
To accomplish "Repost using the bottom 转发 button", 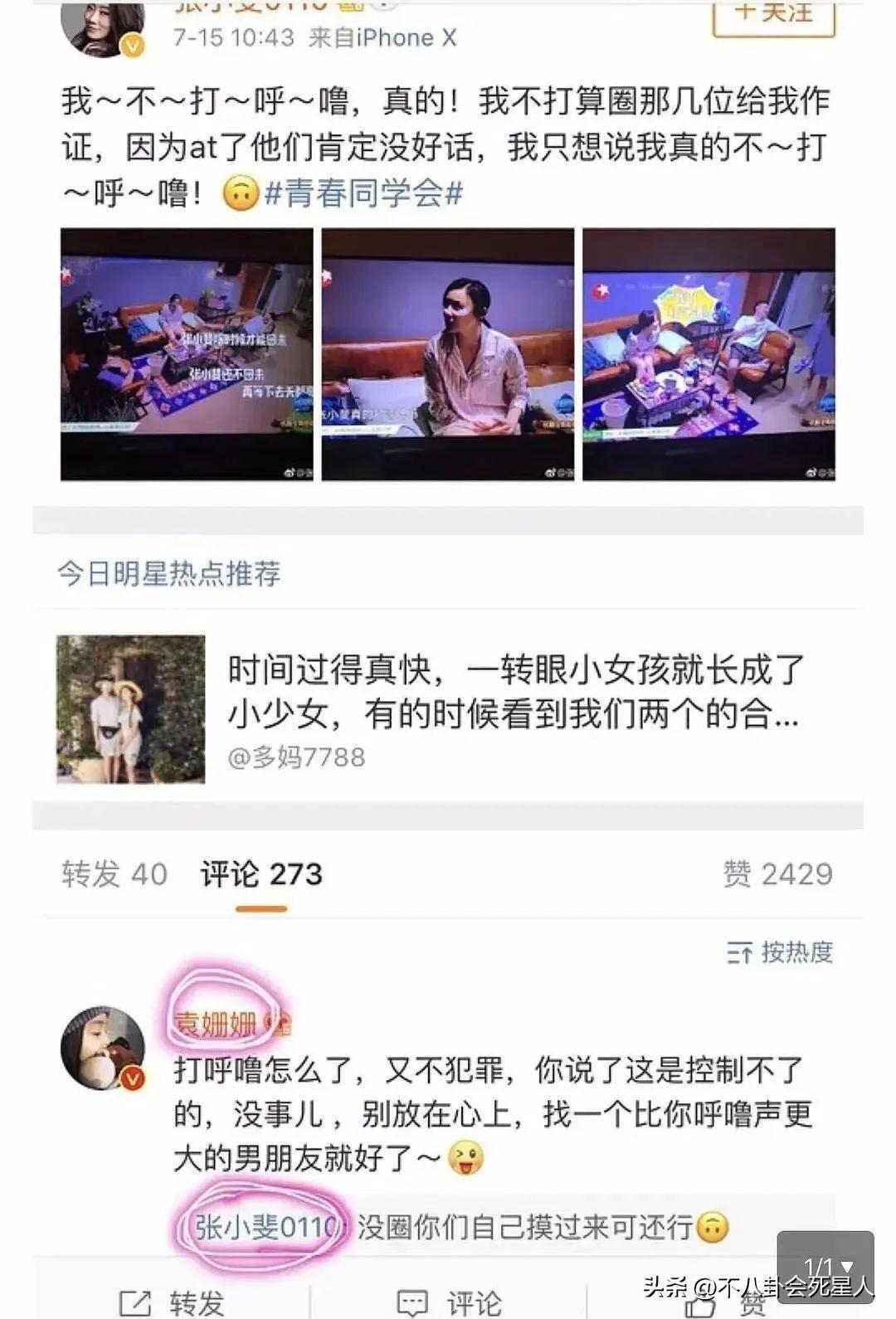I will pos(173,1302).
